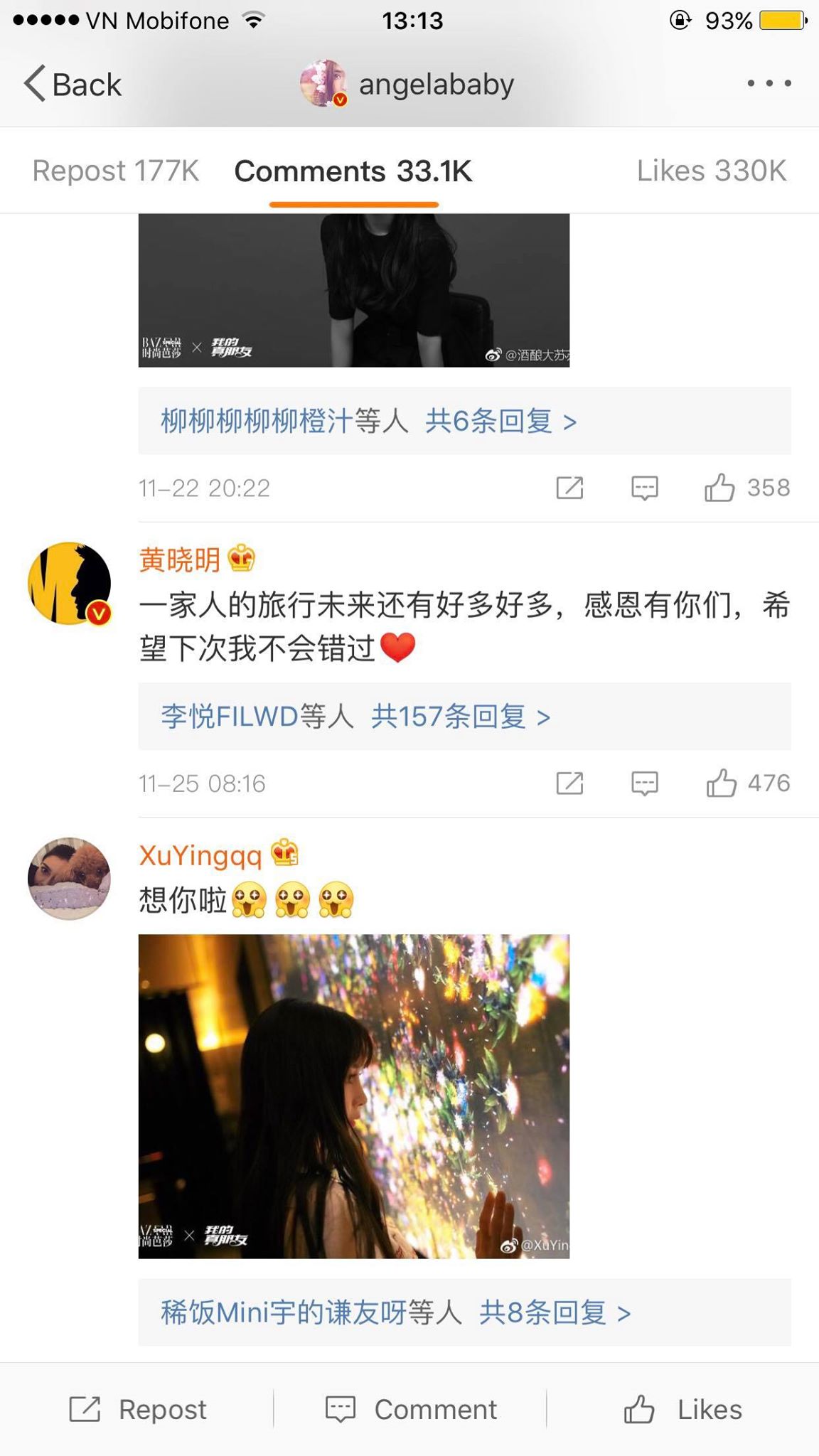Viewport: 819px width, 1456px height.
Task: Switch to the Likes 330K tab
Action: pyautogui.click(x=711, y=171)
